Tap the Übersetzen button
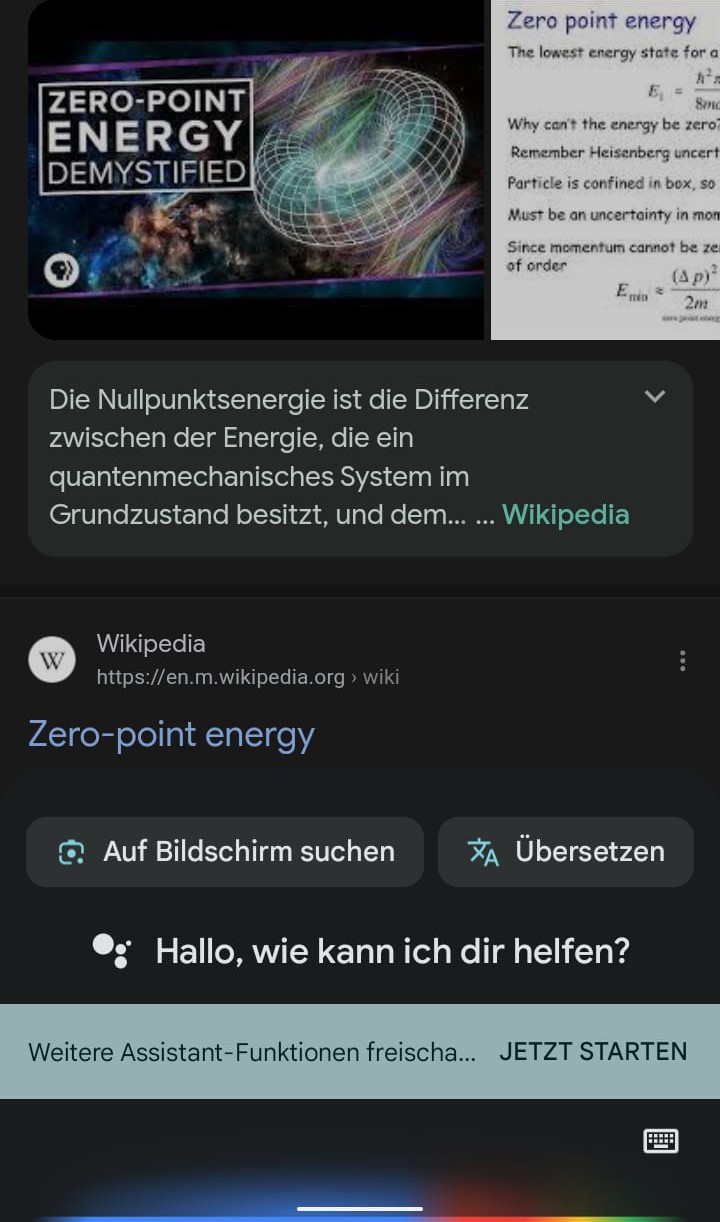 click(x=566, y=852)
